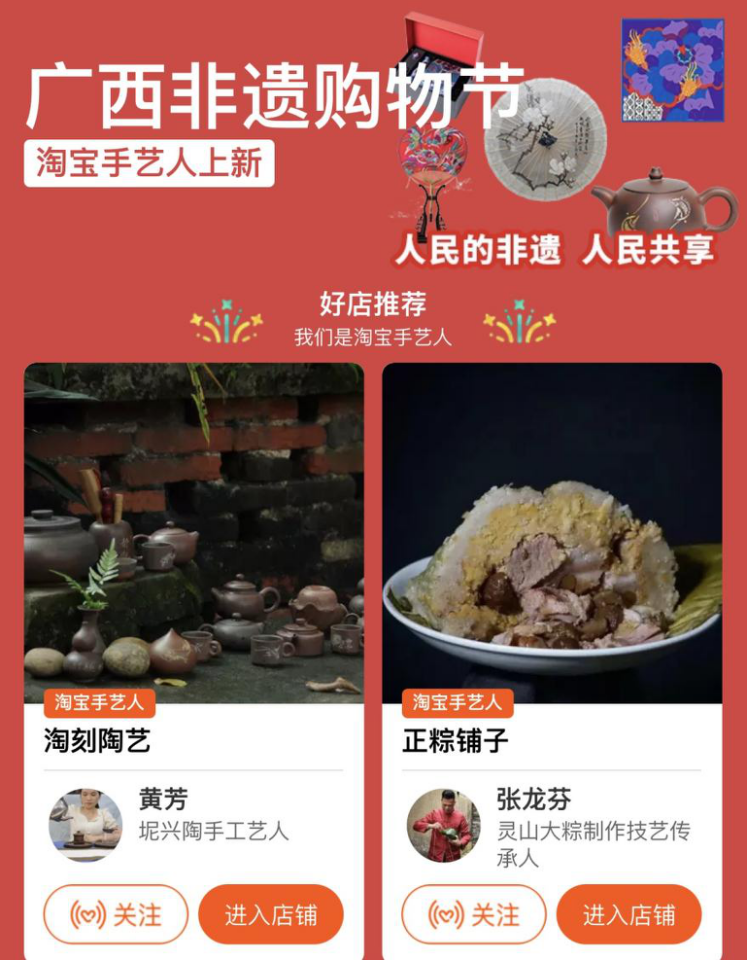Follow the 正粽铺子 shop
This screenshot has width=747, height=960.
coord(474,914)
